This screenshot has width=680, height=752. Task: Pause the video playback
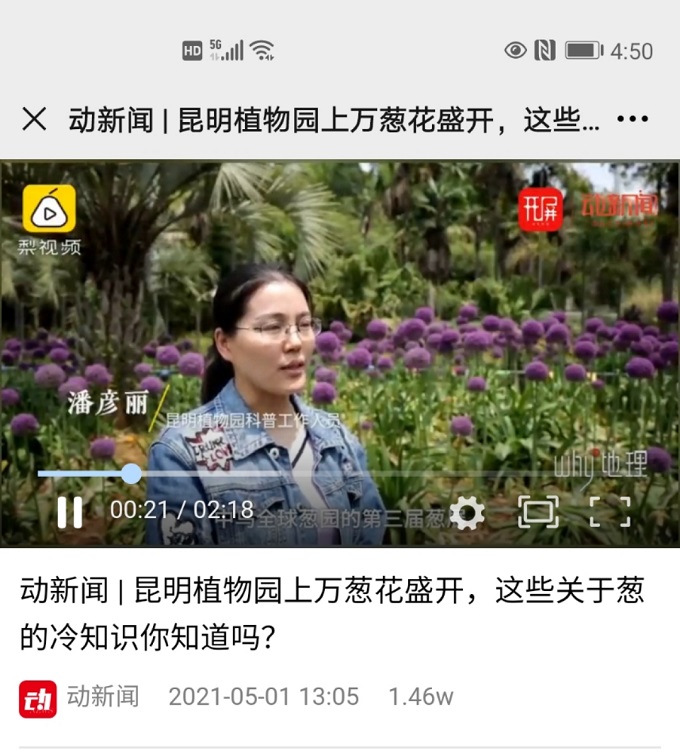point(69,512)
